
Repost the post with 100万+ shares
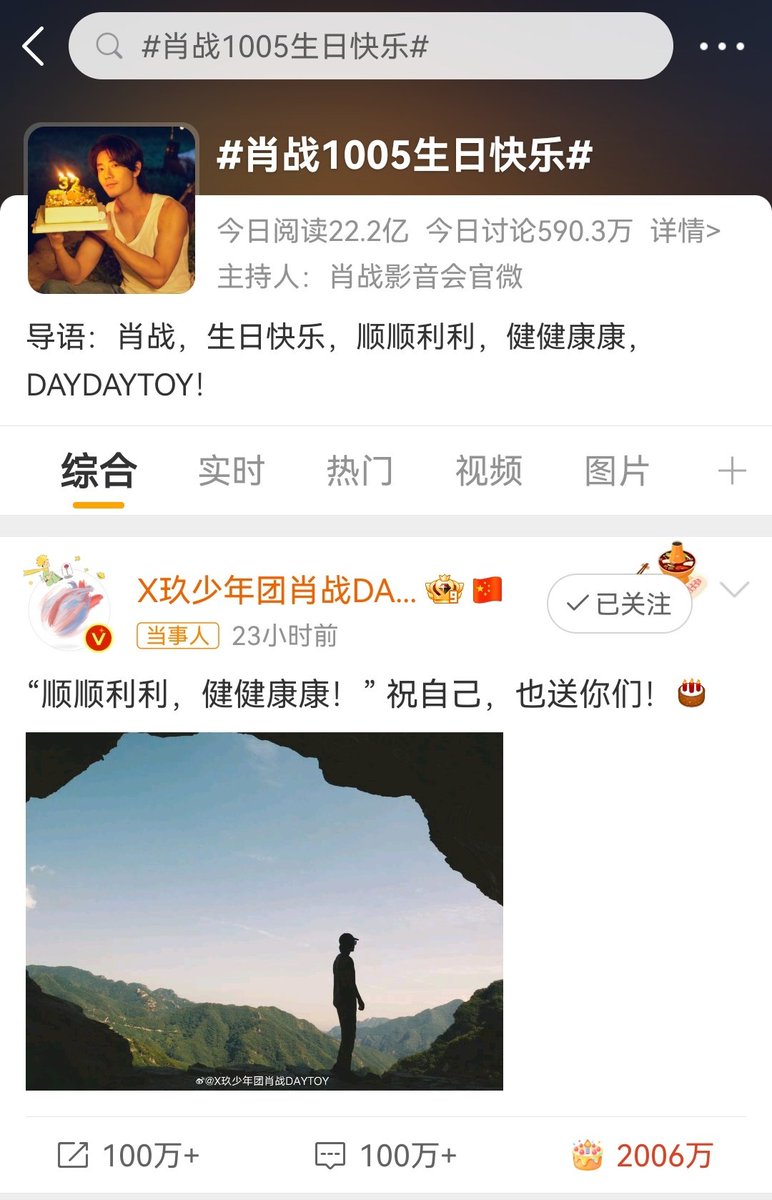(x=128, y=1156)
